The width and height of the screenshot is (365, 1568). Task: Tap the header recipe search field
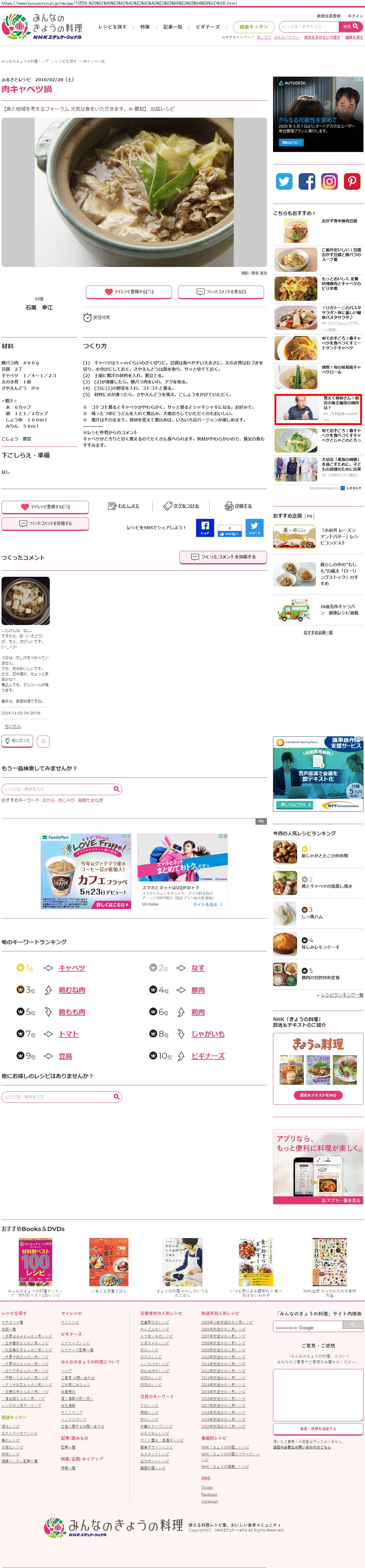tap(308, 27)
